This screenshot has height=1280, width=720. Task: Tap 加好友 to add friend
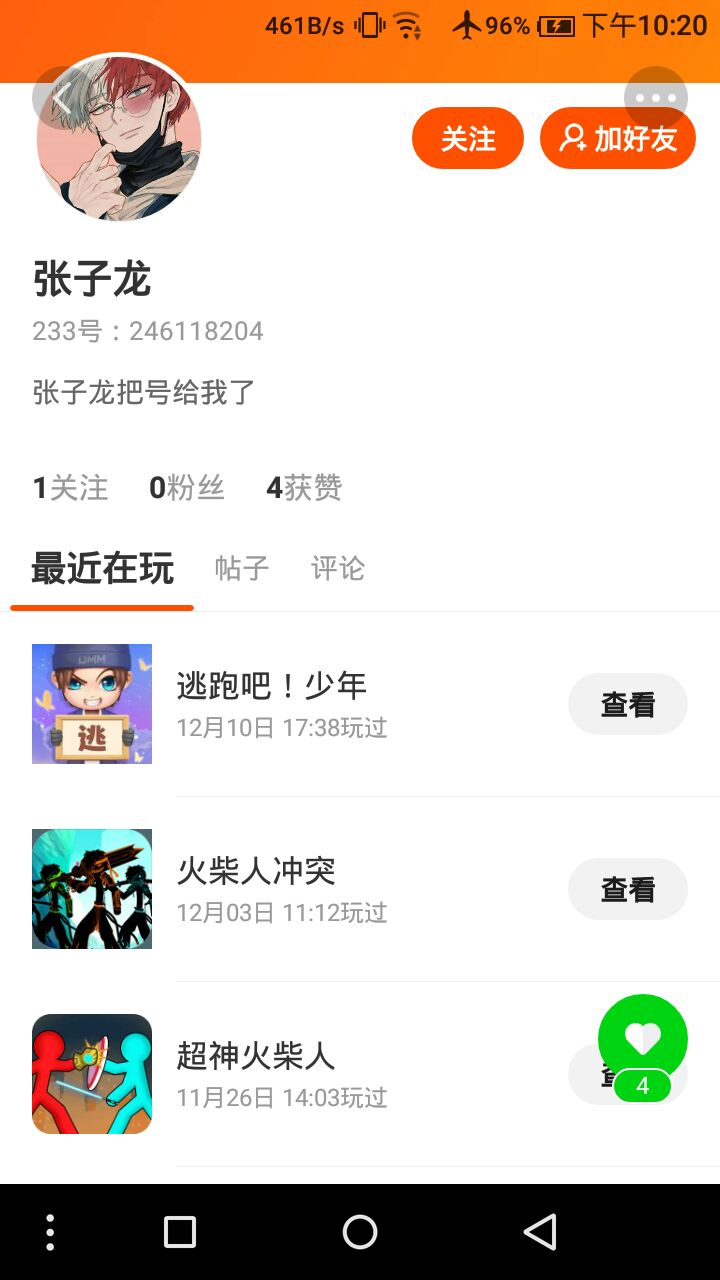click(x=618, y=138)
